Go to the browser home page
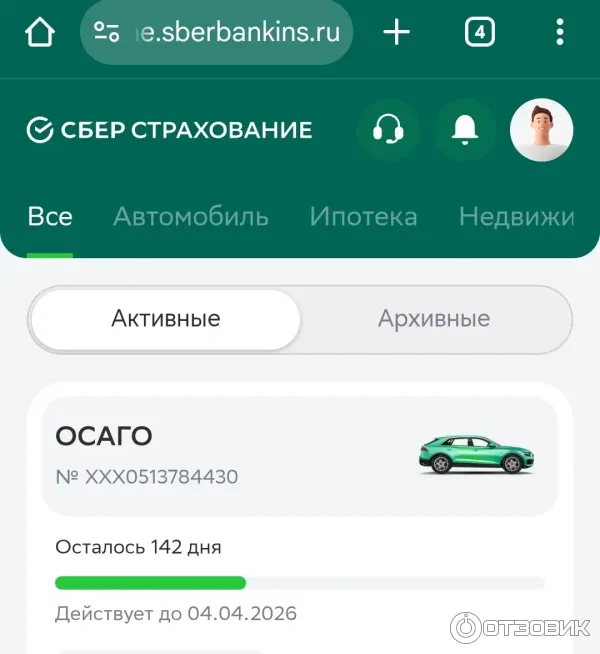 (x=40, y=33)
